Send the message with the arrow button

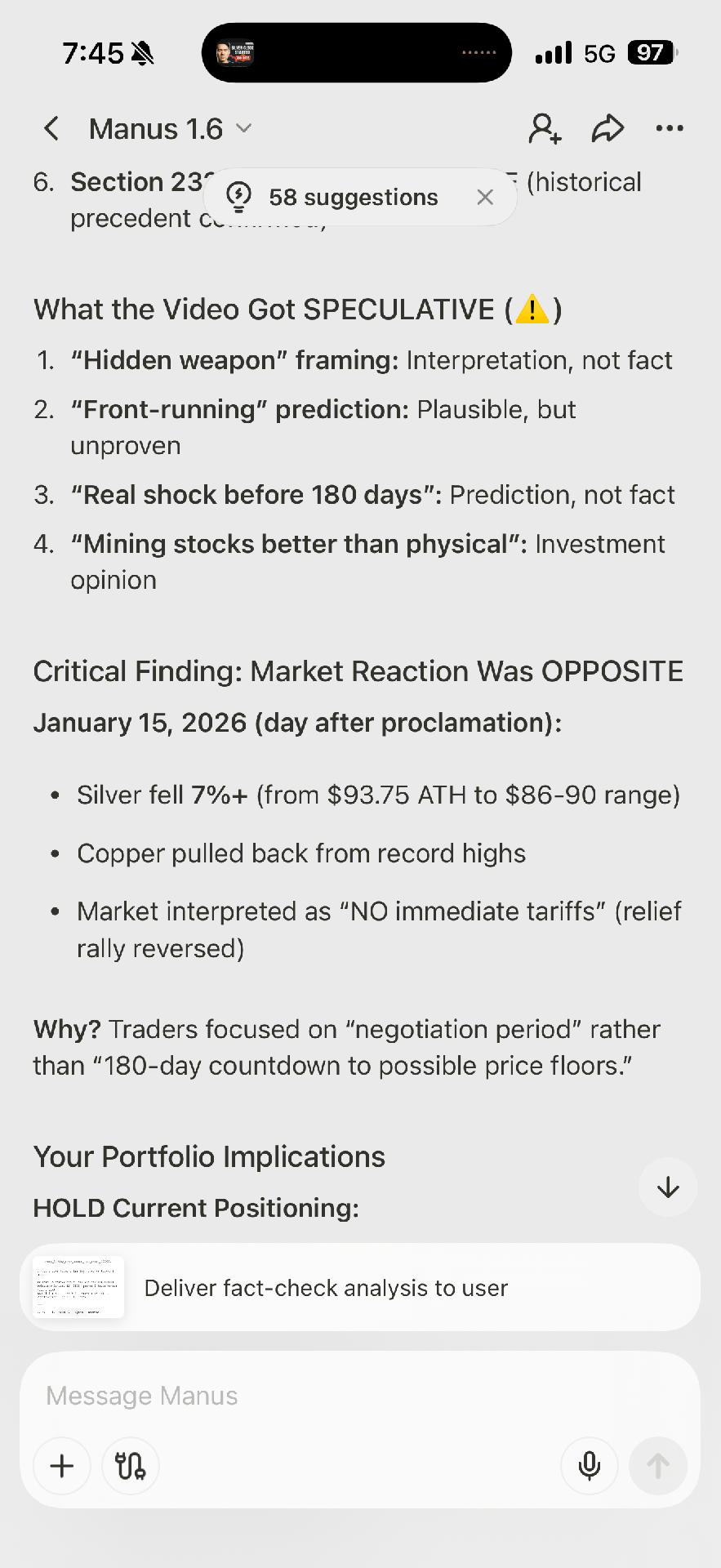click(657, 1466)
